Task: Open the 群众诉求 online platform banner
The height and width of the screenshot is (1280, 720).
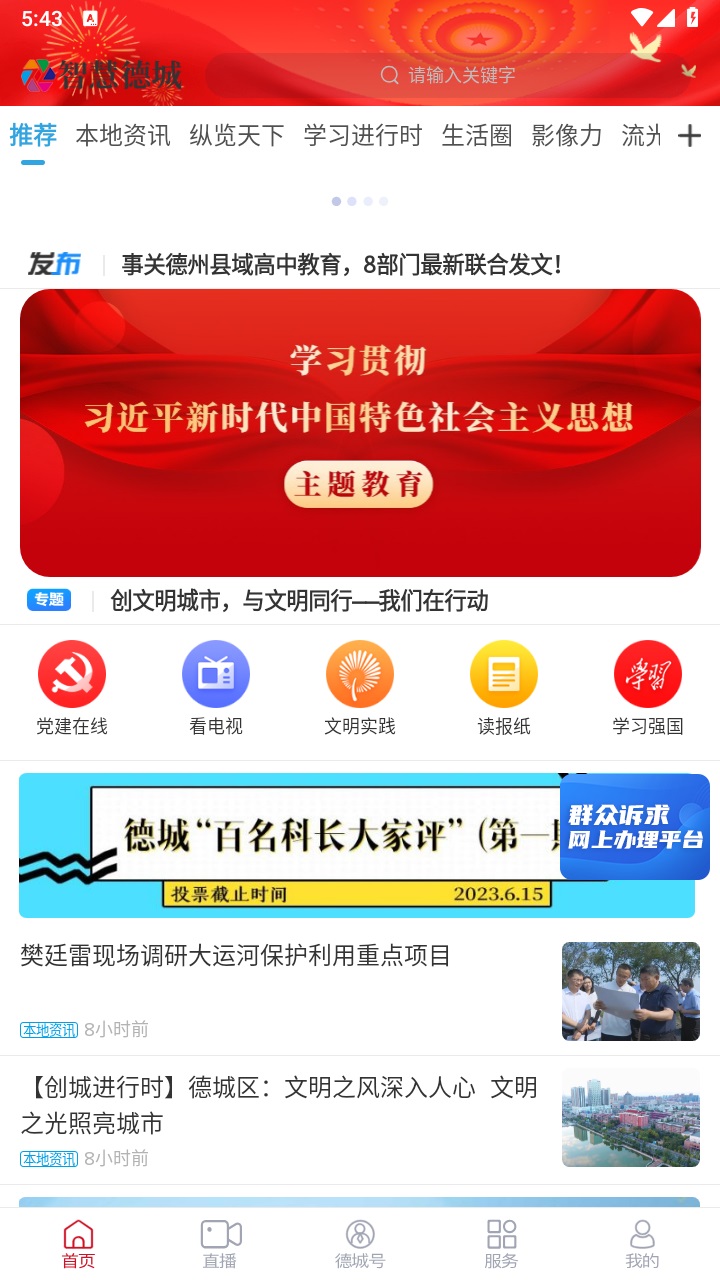Action: point(634,827)
